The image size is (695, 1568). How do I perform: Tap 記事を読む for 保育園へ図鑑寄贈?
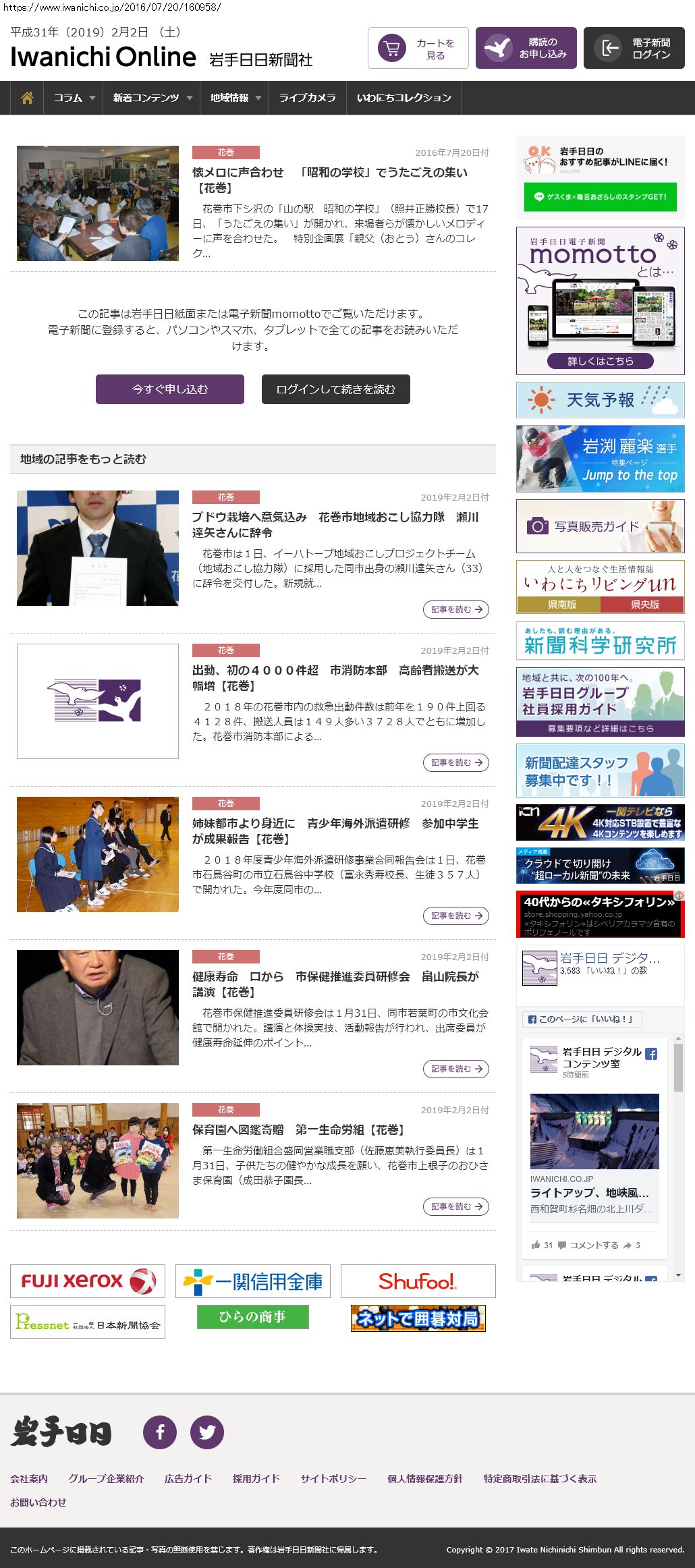tap(456, 1206)
